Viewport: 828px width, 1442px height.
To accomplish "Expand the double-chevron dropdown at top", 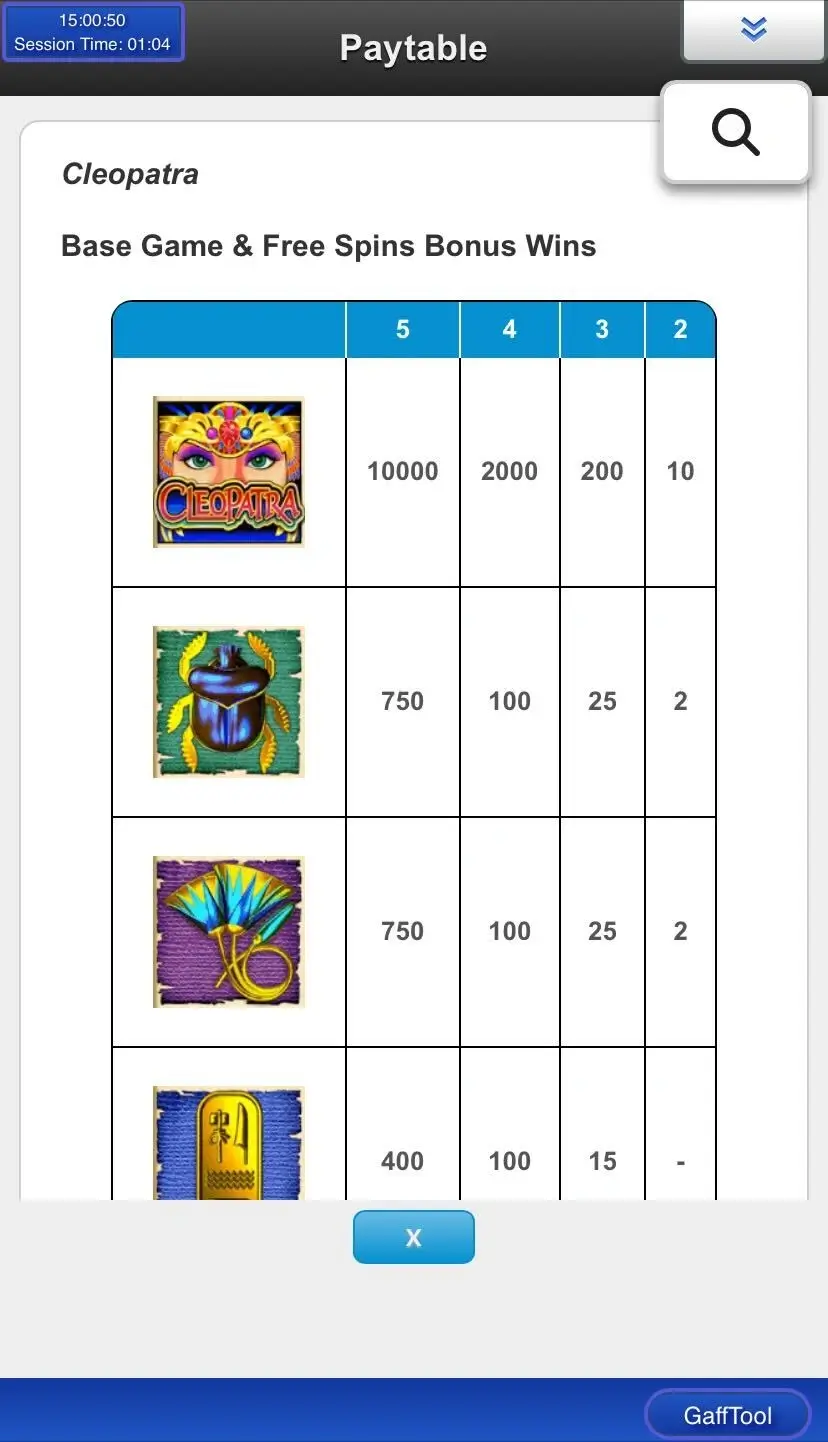I will (753, 30).
